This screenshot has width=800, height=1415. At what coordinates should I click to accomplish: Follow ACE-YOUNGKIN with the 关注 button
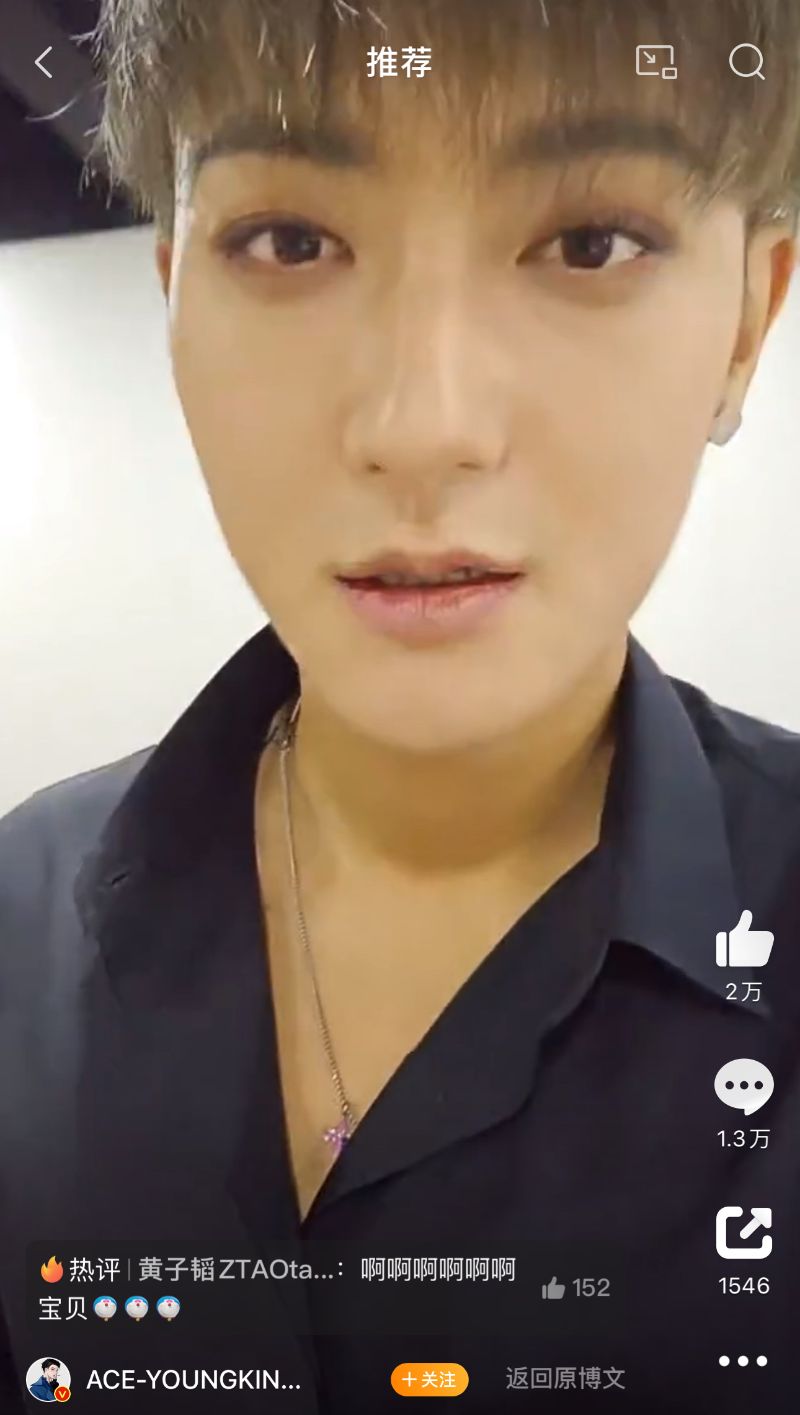tap(429, 1379)
